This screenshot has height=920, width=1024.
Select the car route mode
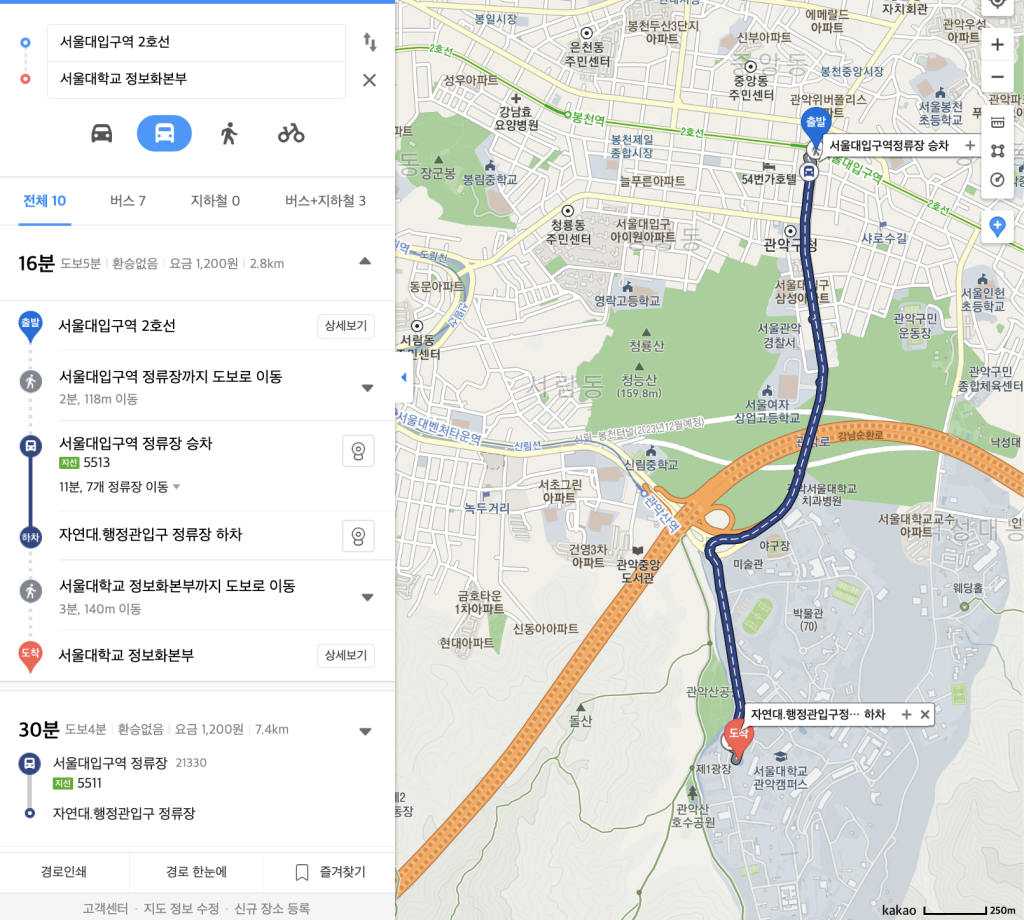point(102,133)
